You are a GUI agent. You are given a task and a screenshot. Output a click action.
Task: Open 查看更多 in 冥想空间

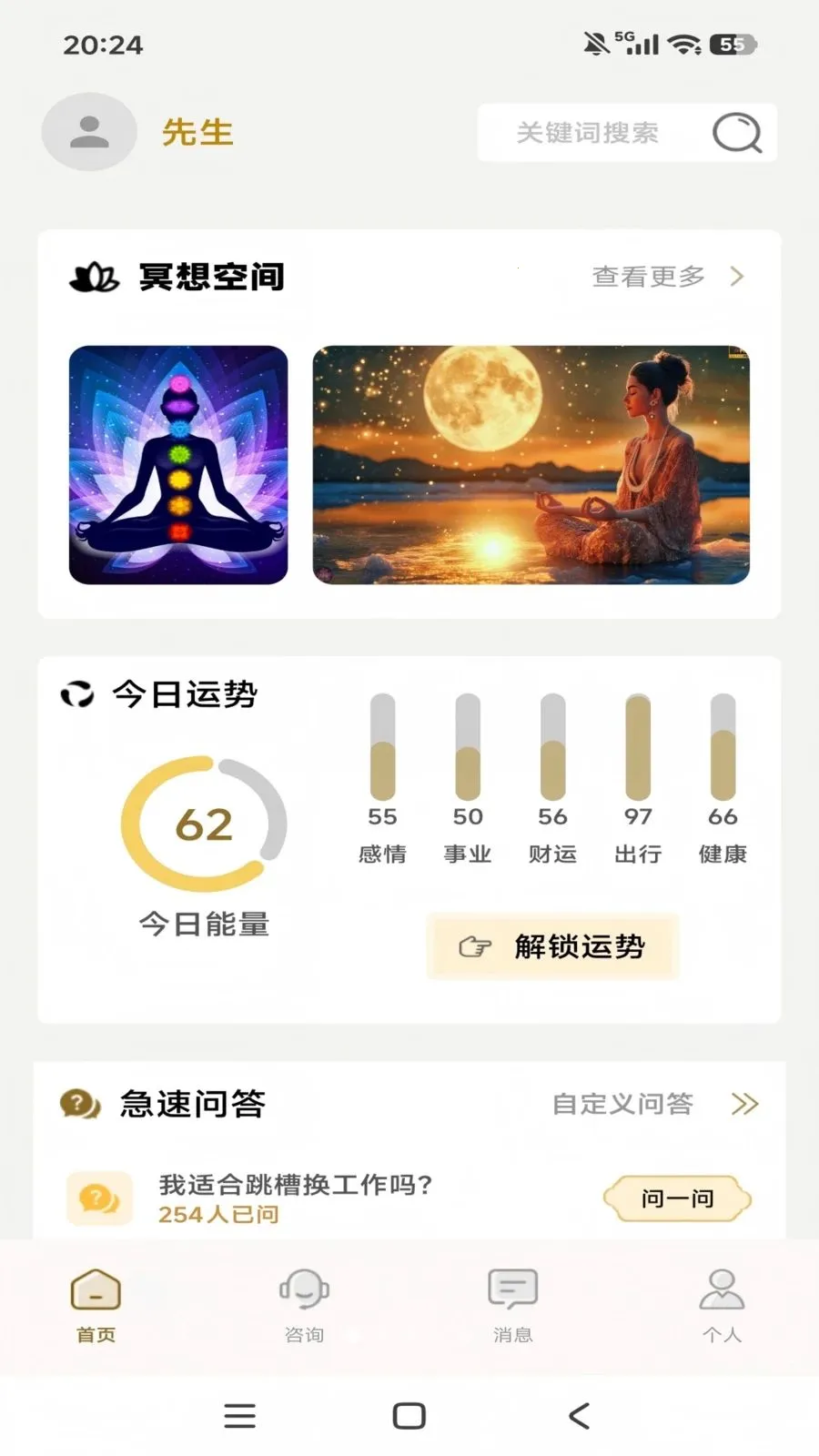[668, 277]
